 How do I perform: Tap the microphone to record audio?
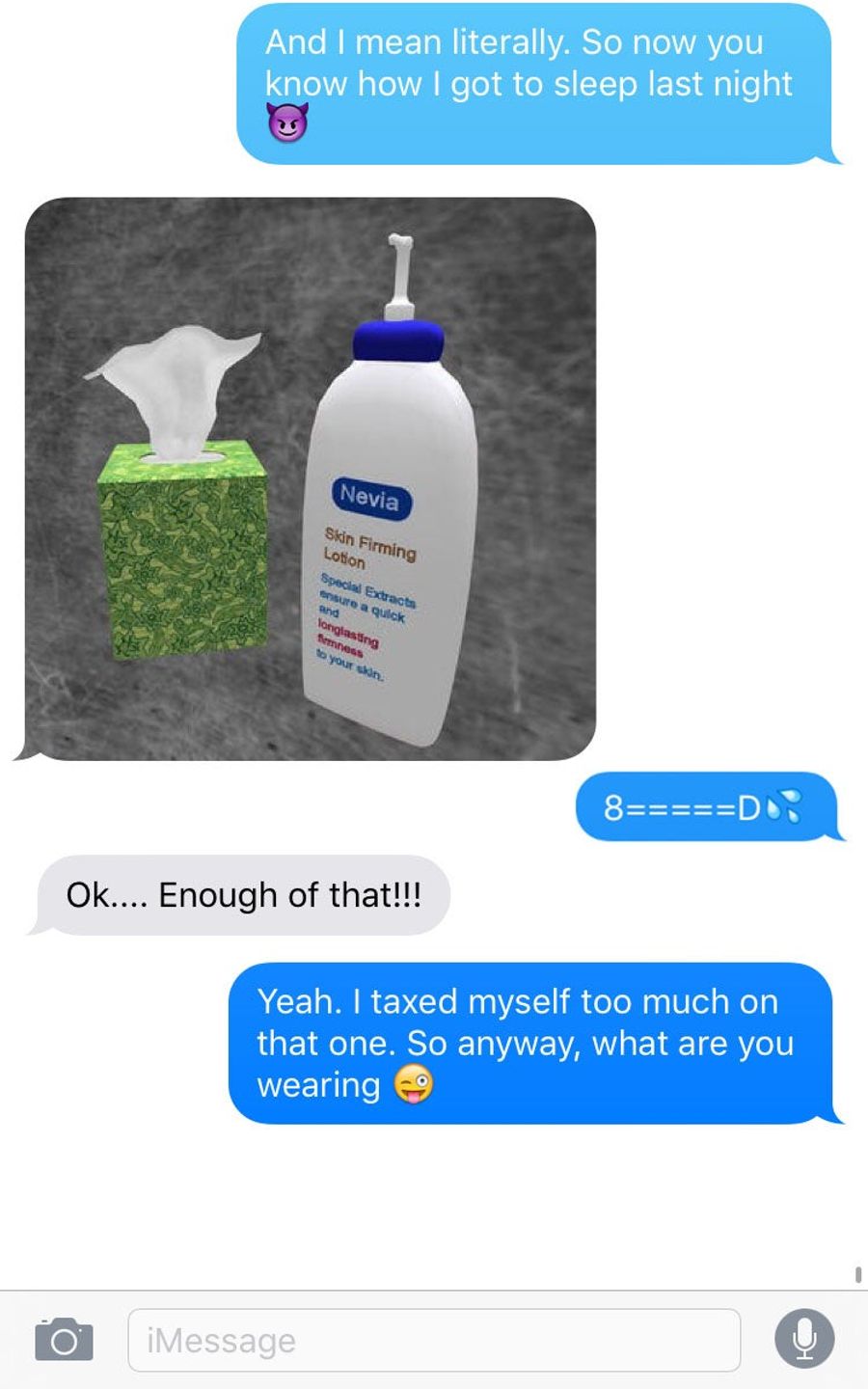(804, 1339)
